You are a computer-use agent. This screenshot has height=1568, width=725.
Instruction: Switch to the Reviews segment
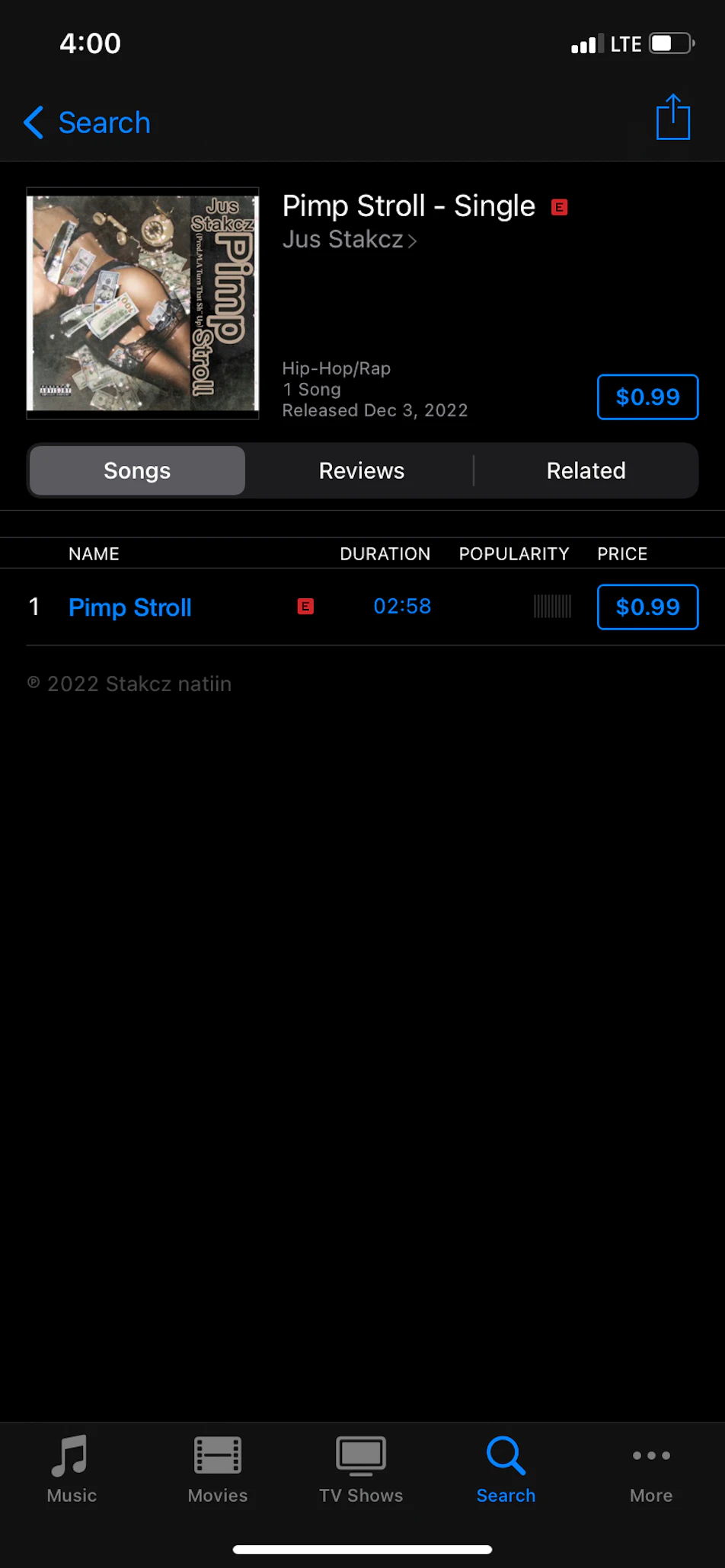[361, 470]
